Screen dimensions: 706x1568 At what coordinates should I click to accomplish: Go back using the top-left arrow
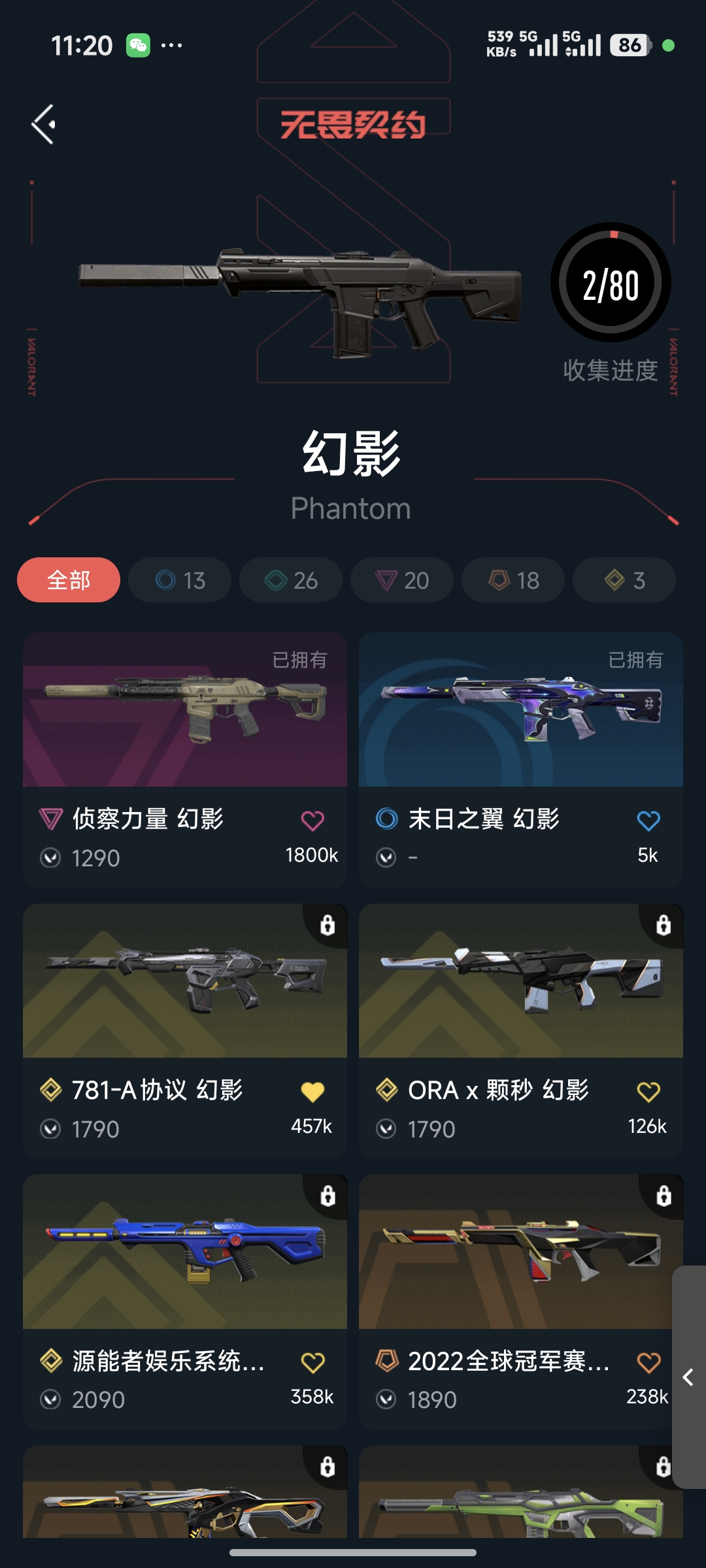click(44, 124)
